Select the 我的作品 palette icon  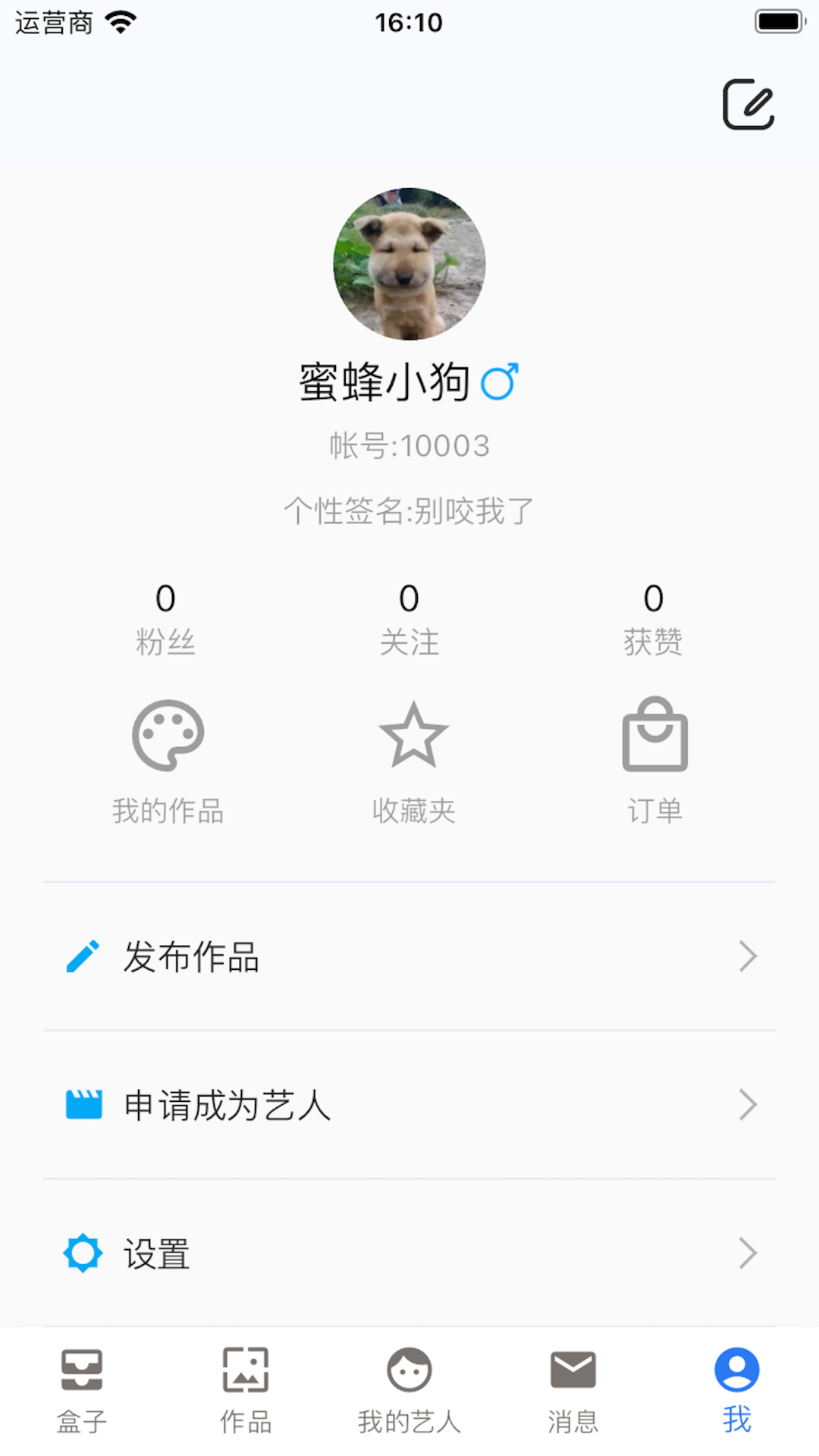(167, 734)
